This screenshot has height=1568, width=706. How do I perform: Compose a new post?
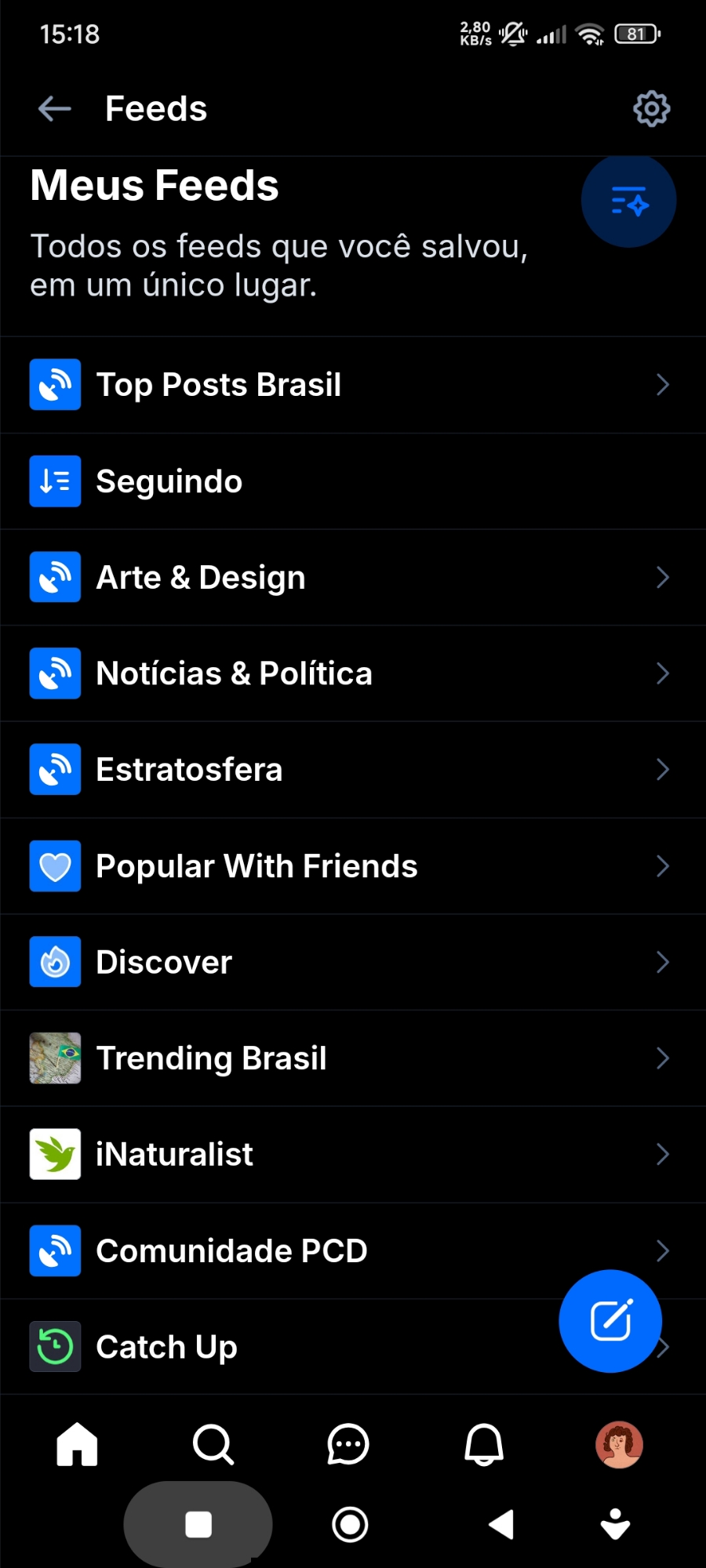(x=610, y=1321)
